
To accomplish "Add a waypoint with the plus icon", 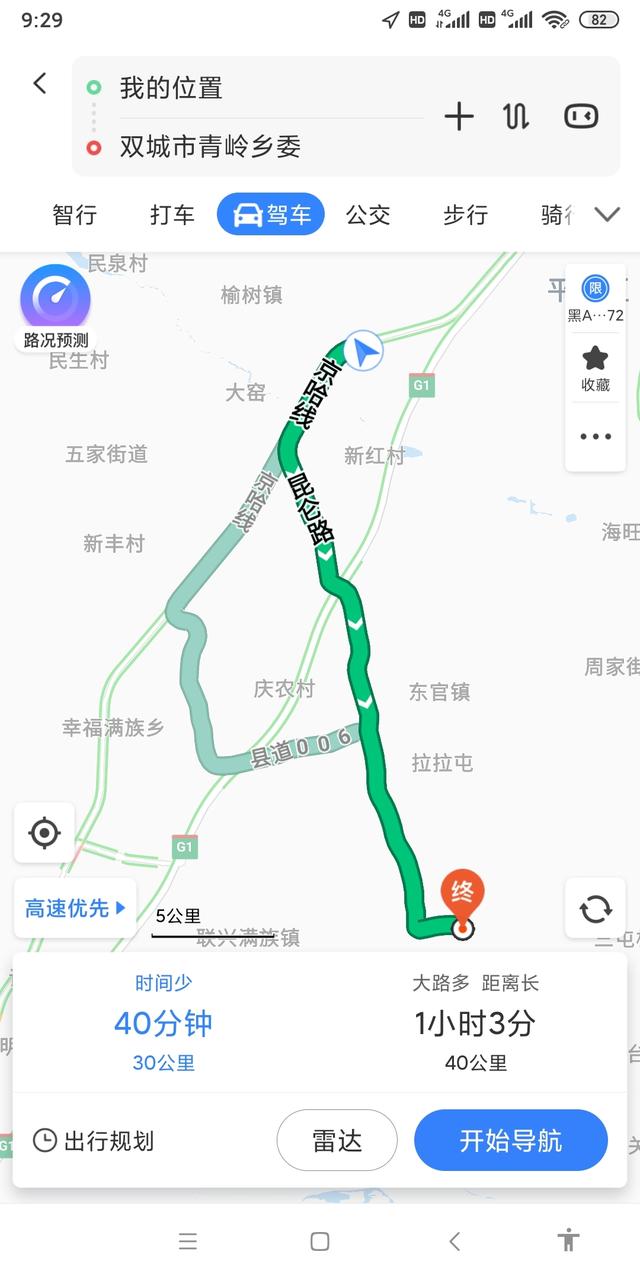I will pyautogui.click(x=459, y=117).
